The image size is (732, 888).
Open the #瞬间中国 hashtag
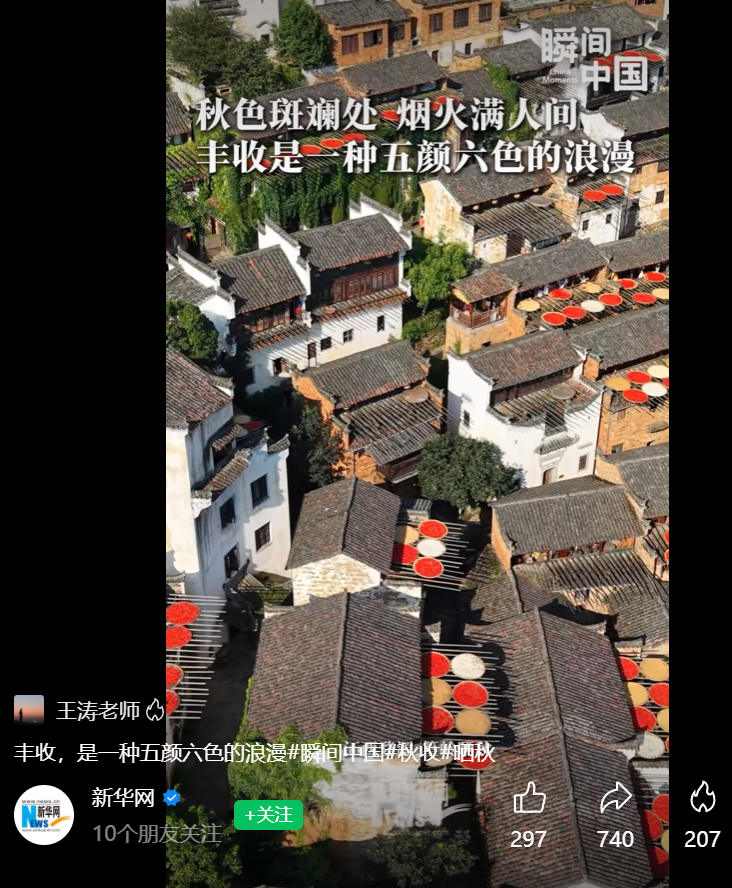(336, 753)
